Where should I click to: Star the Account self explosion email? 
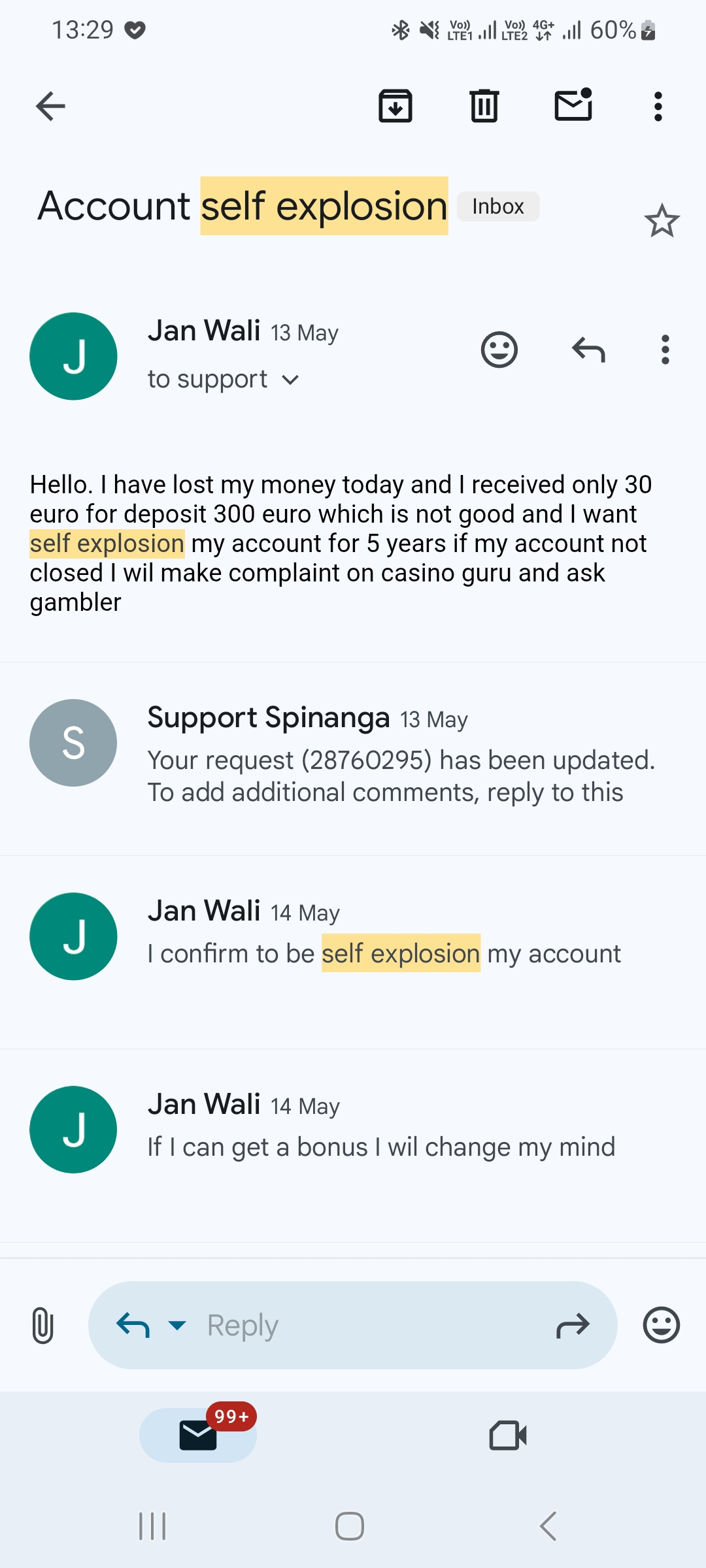click(x=662, y=221)
